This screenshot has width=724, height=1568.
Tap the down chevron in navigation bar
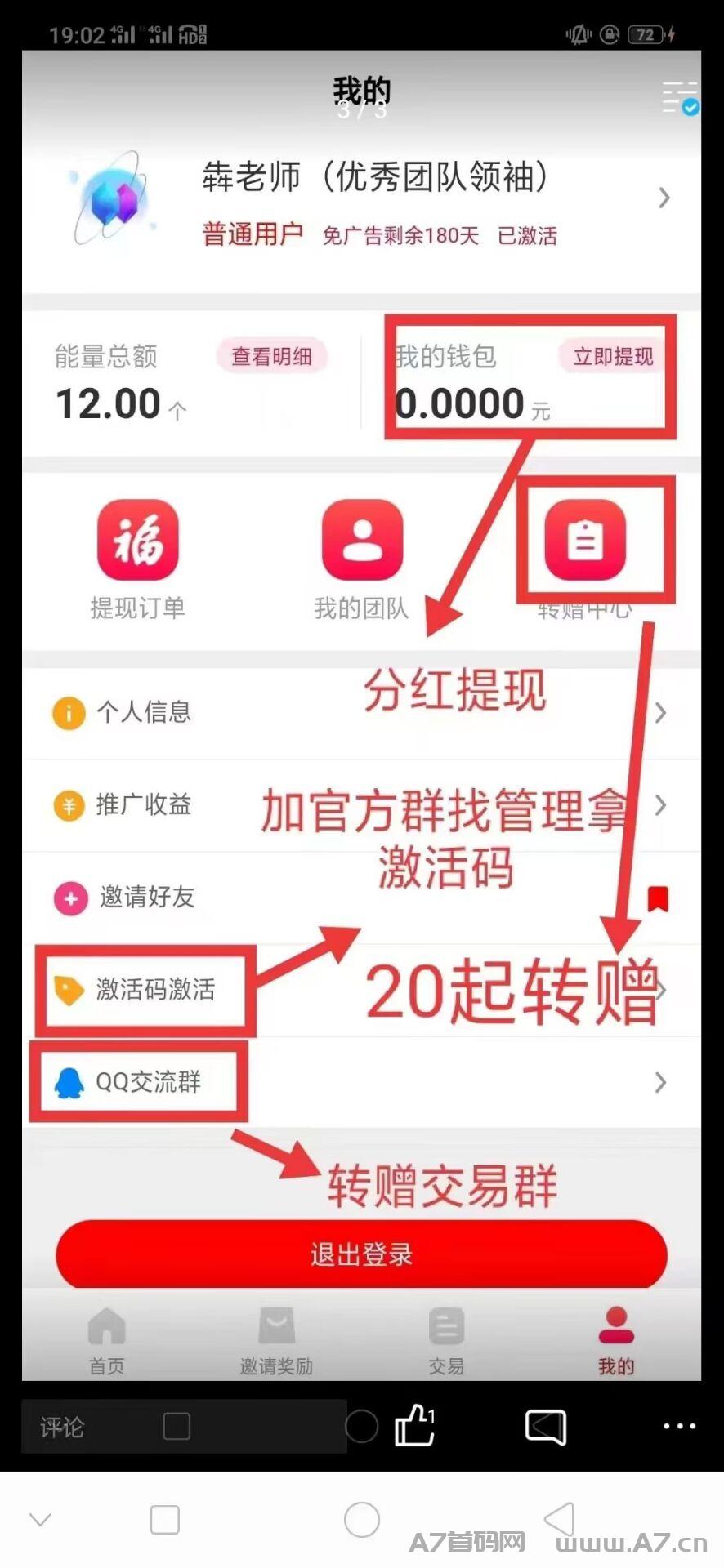41,1520
